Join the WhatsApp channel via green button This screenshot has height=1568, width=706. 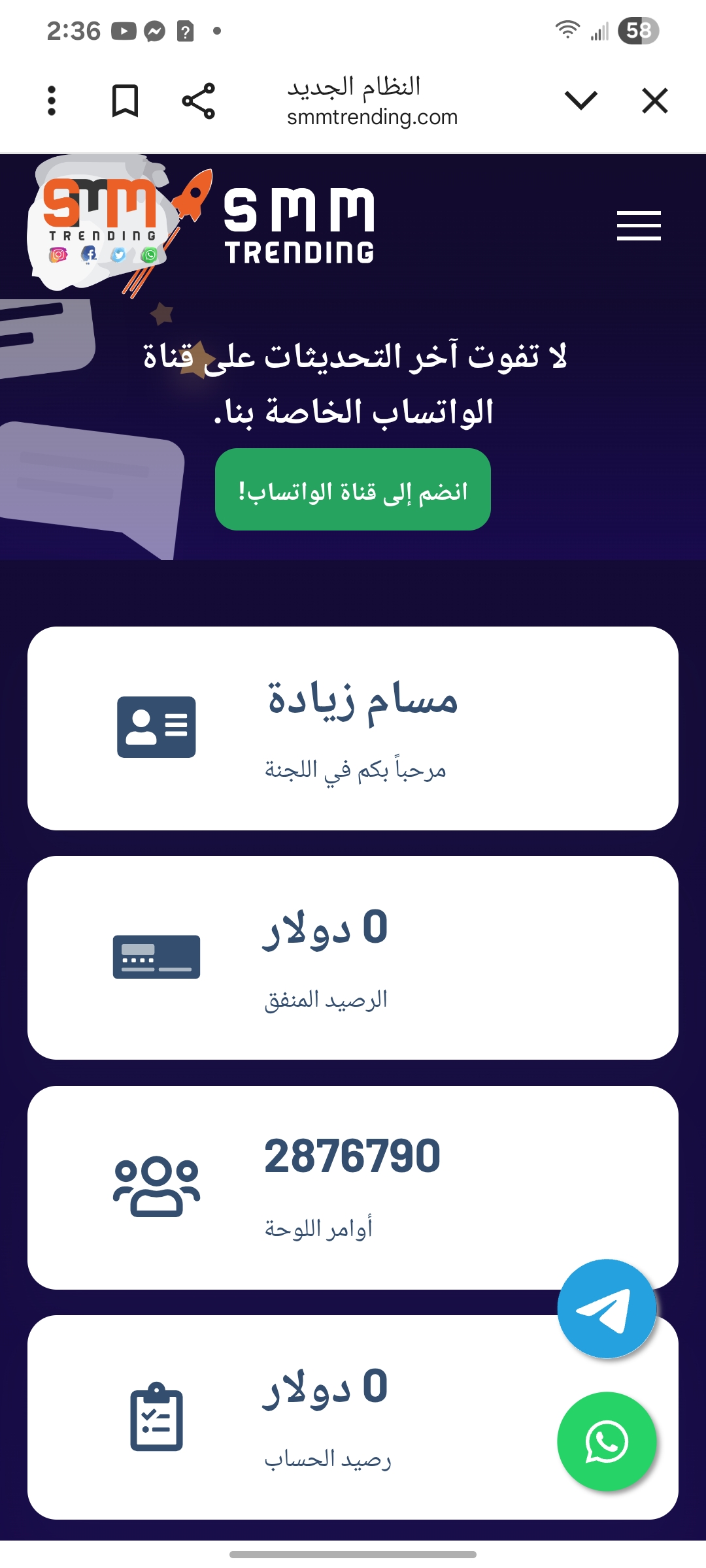click(x=353, y=489)
